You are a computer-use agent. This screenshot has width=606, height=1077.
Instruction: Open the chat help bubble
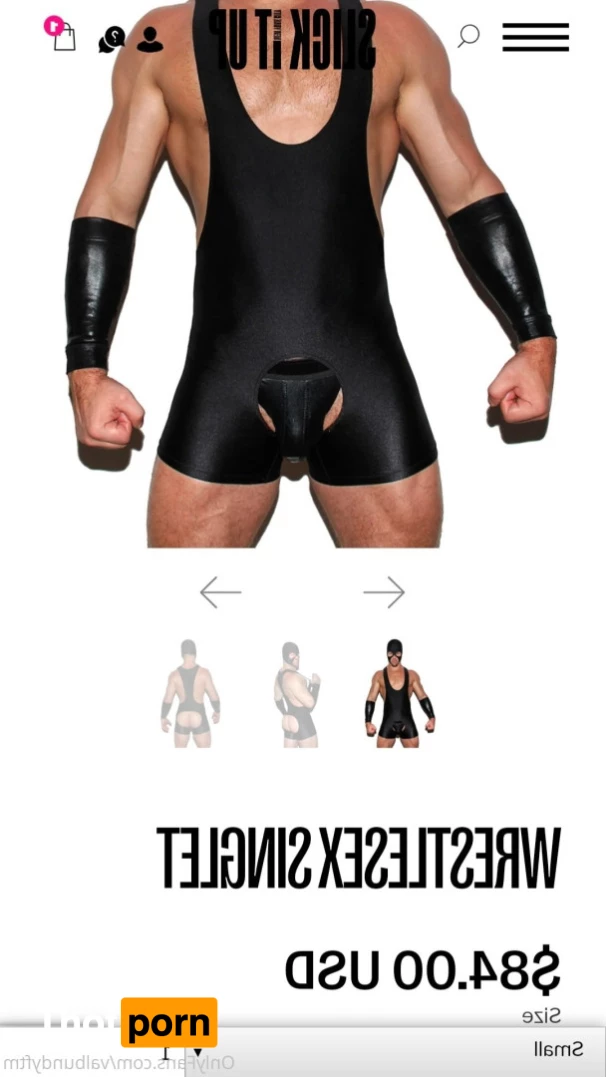pyautogui.click(x=111, y=40)
